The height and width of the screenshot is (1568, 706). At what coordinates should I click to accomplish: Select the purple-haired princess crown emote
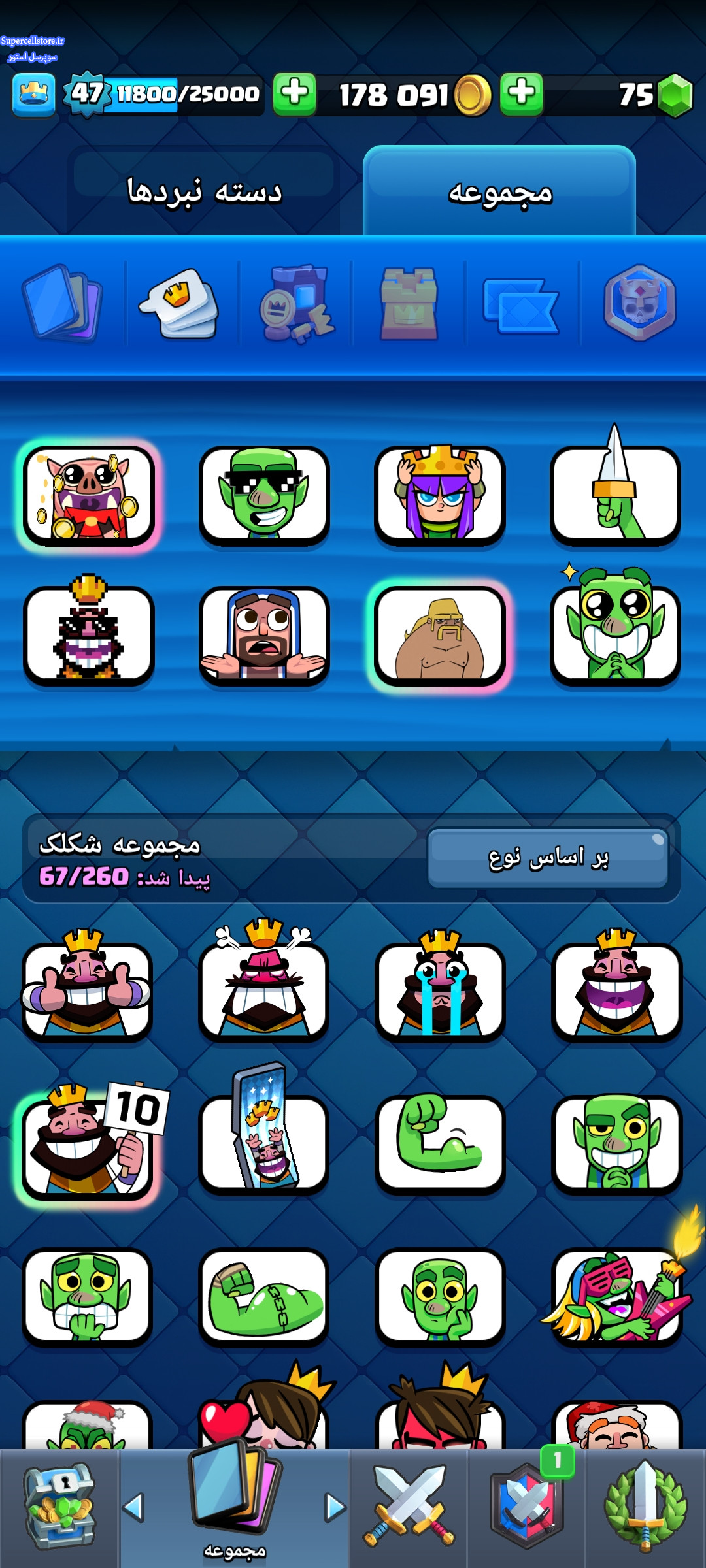click(x=440, y=494)
